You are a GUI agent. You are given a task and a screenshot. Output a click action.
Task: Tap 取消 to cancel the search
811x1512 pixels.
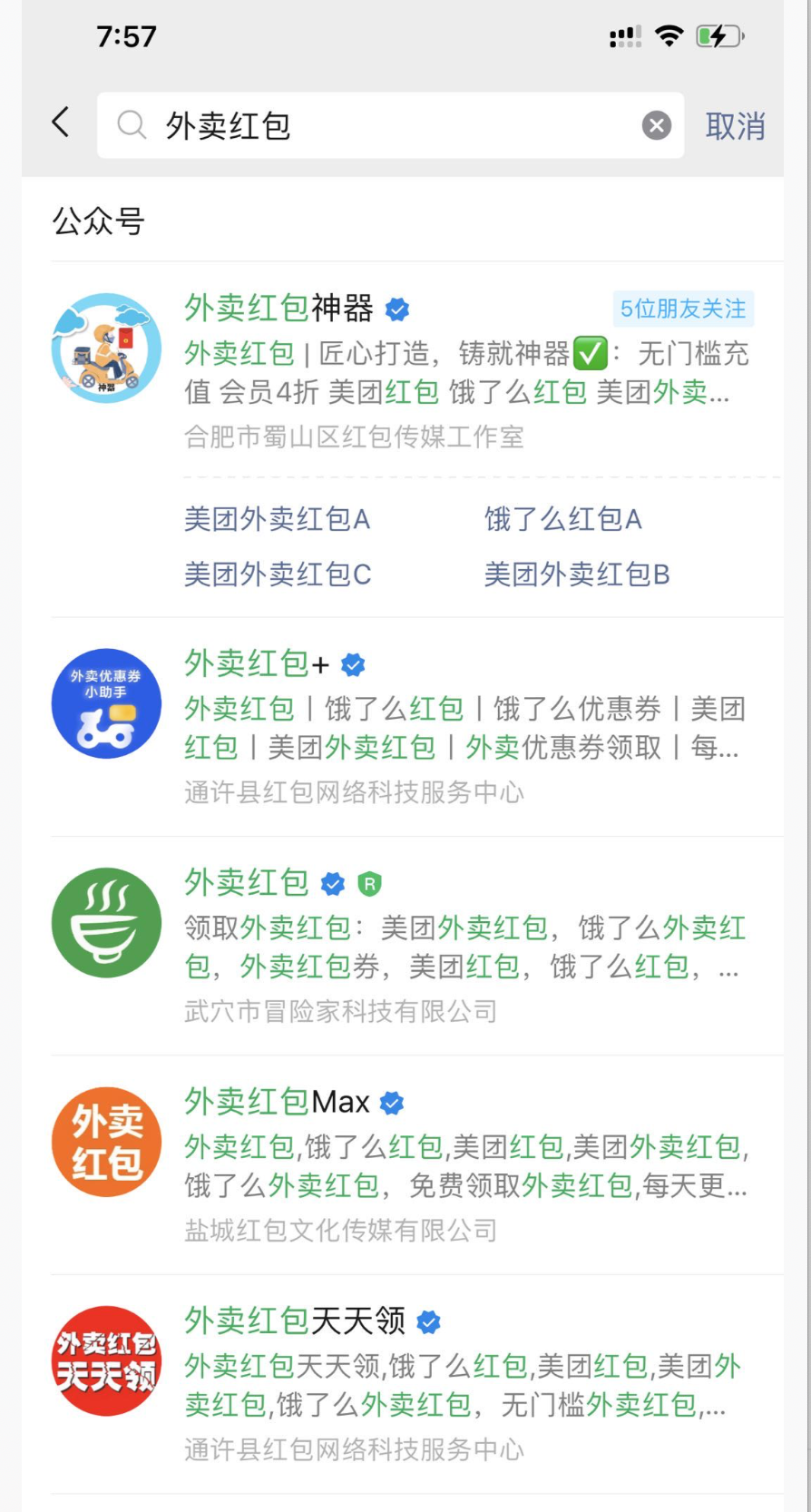(735, 126)
